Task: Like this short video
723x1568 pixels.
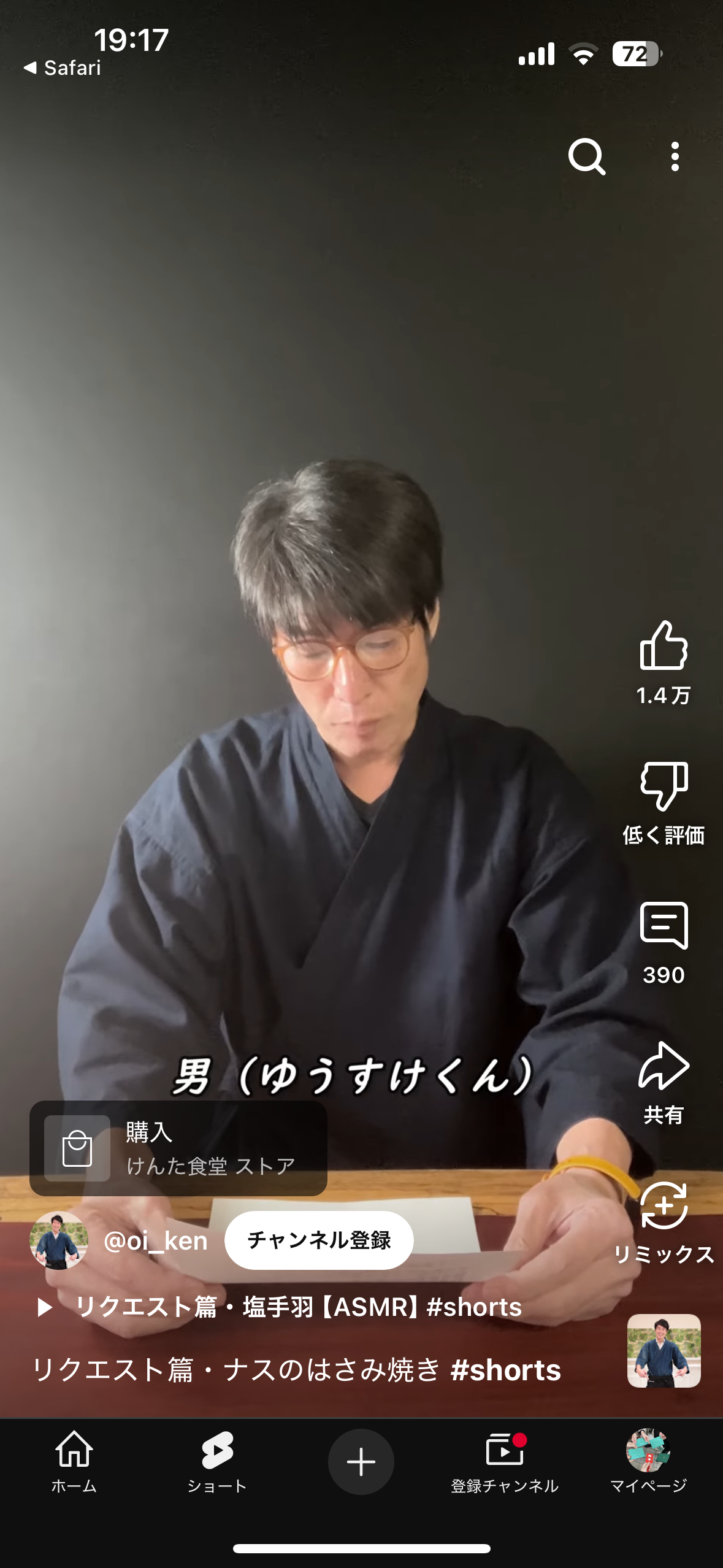Action: [664, 663]
